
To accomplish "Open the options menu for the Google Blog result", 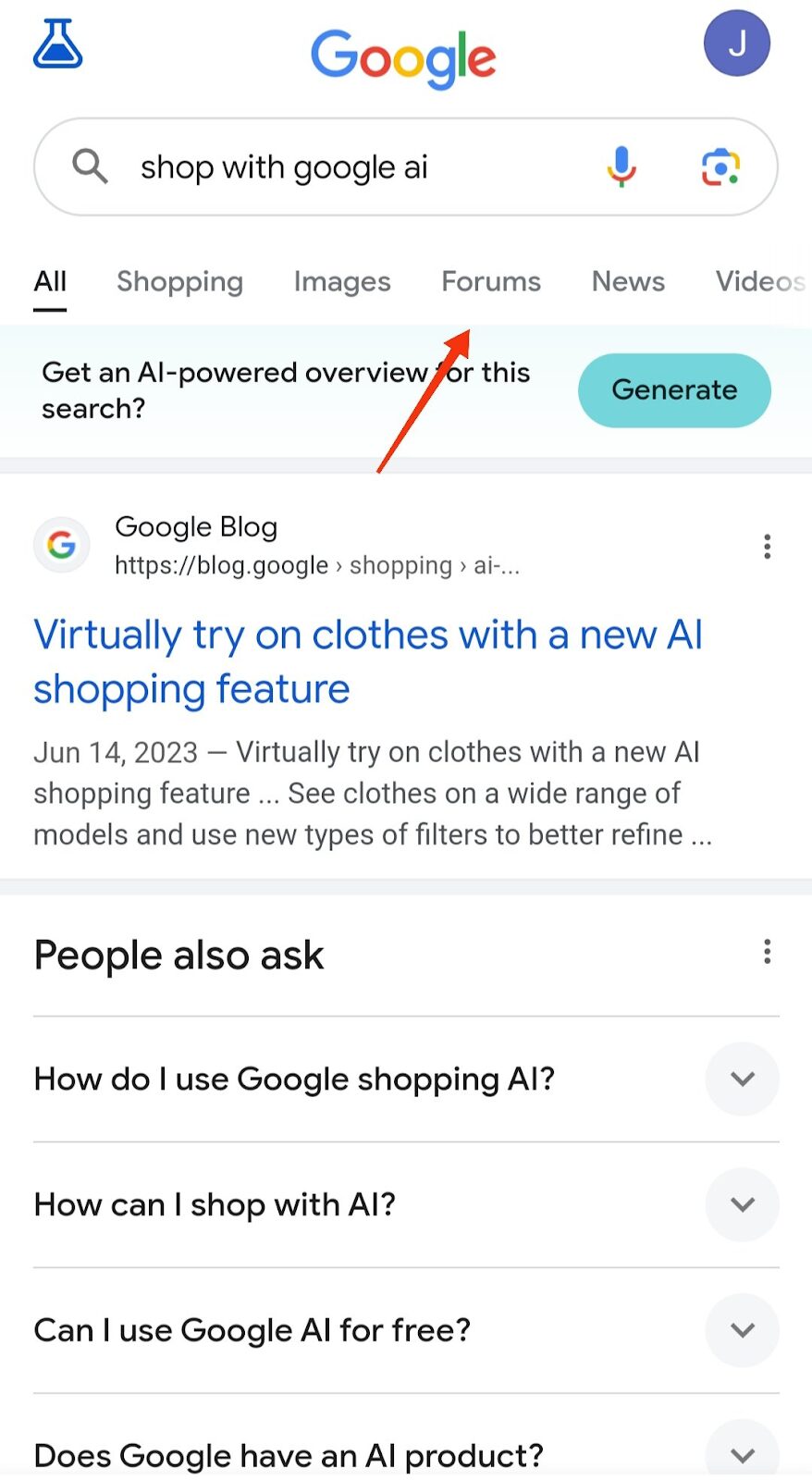I will (767, 547).
